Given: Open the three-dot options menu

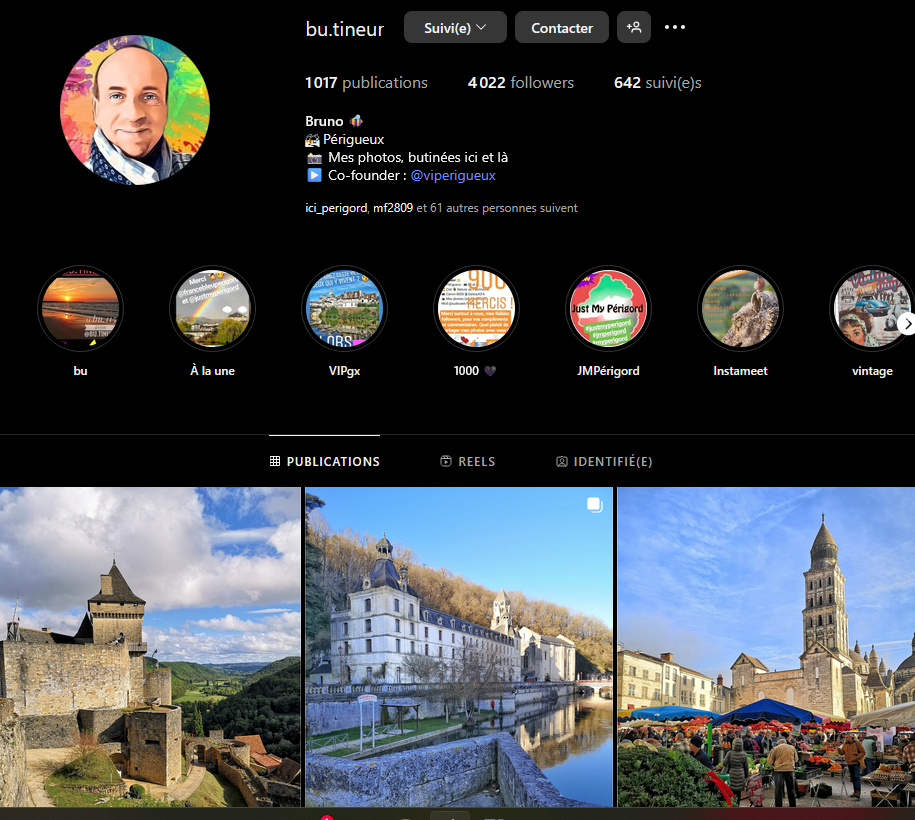Looking at the screenshot, I should (675, 27).
